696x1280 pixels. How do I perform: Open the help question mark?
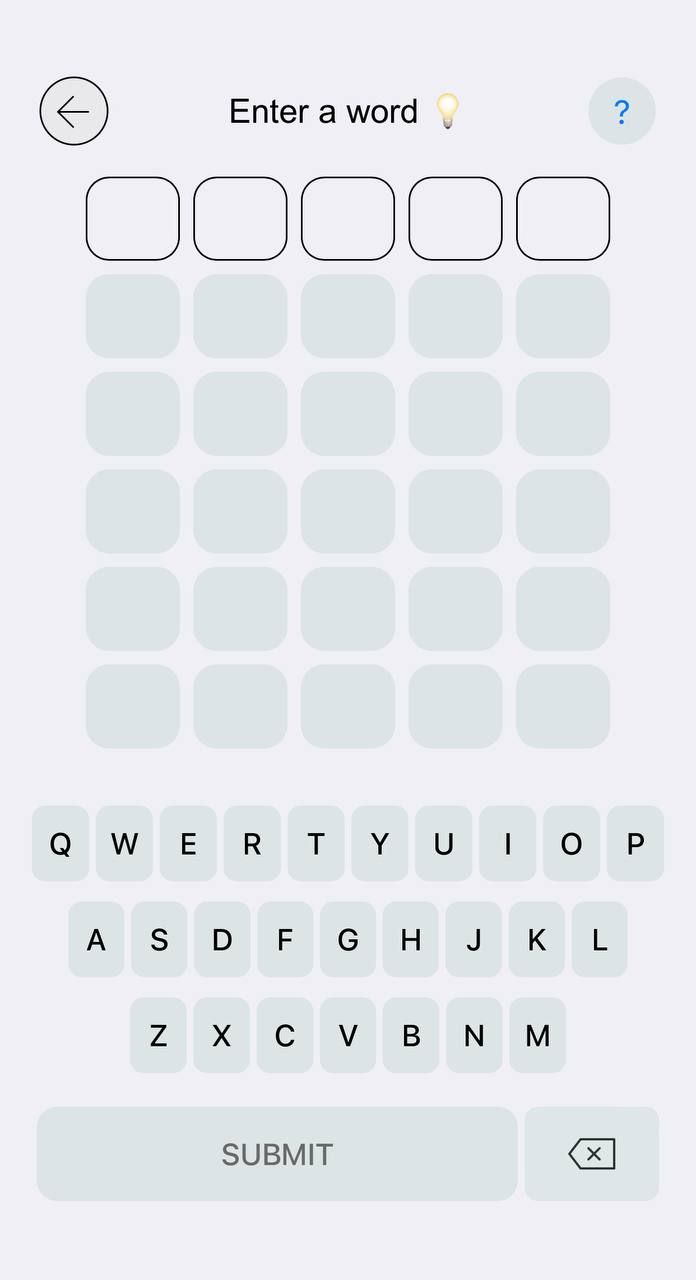point(621,111)
